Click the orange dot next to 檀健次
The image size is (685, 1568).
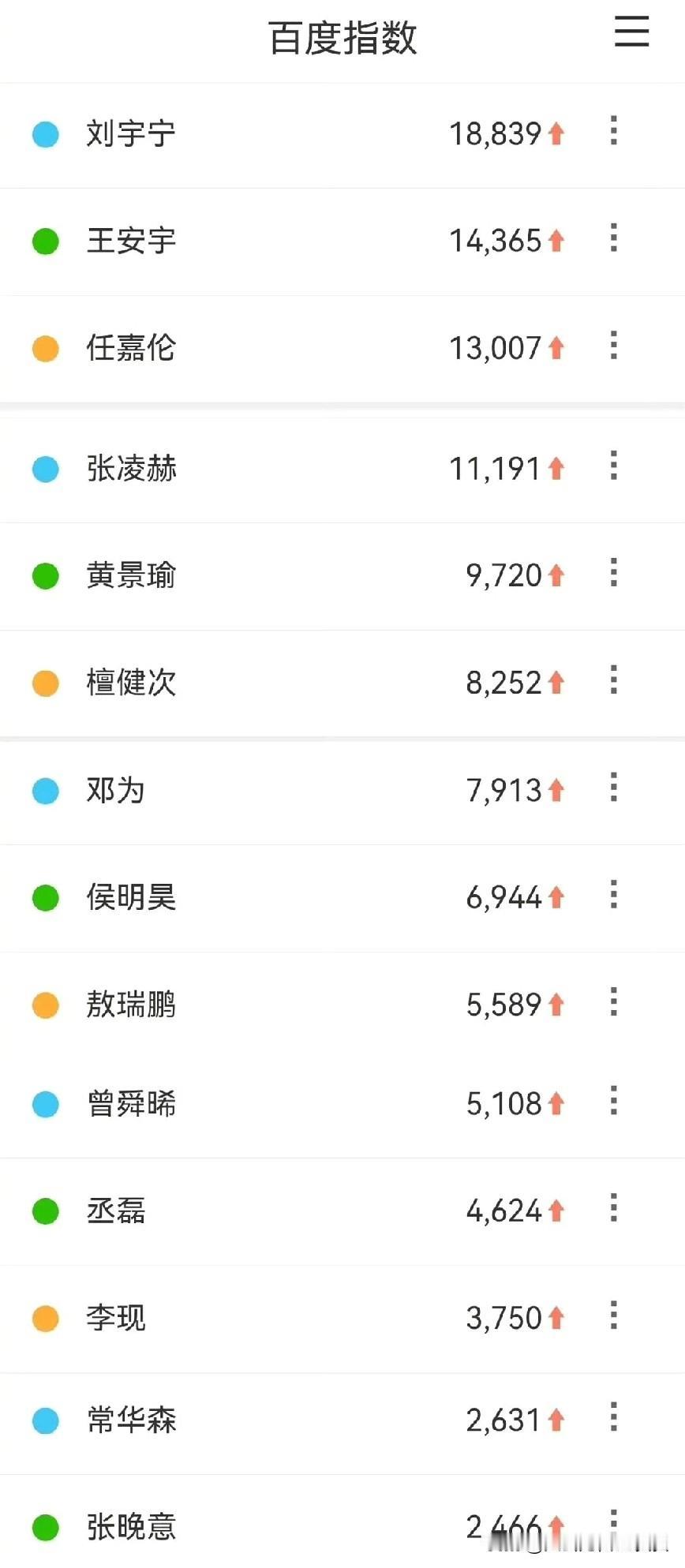[x=45, y=684]
